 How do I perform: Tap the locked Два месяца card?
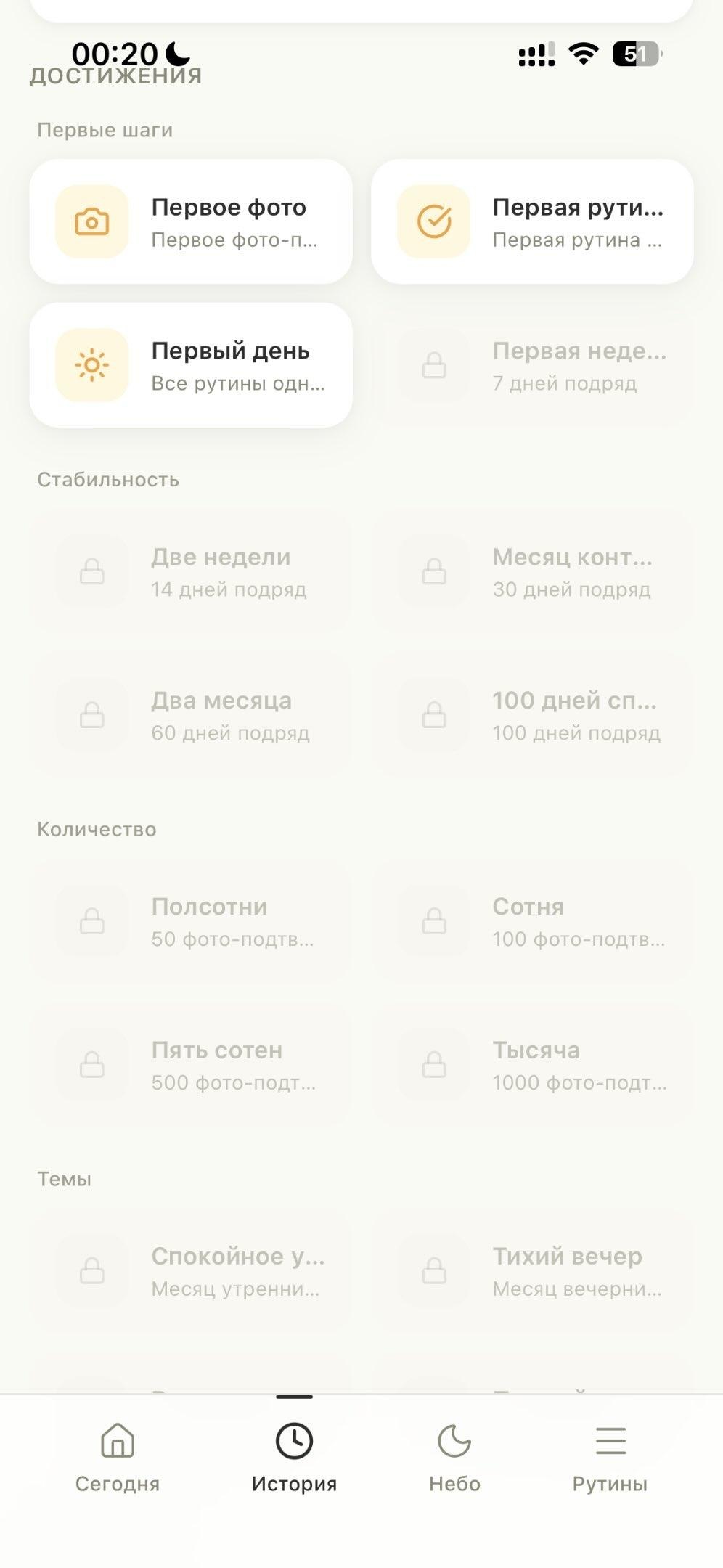point(191,715)
